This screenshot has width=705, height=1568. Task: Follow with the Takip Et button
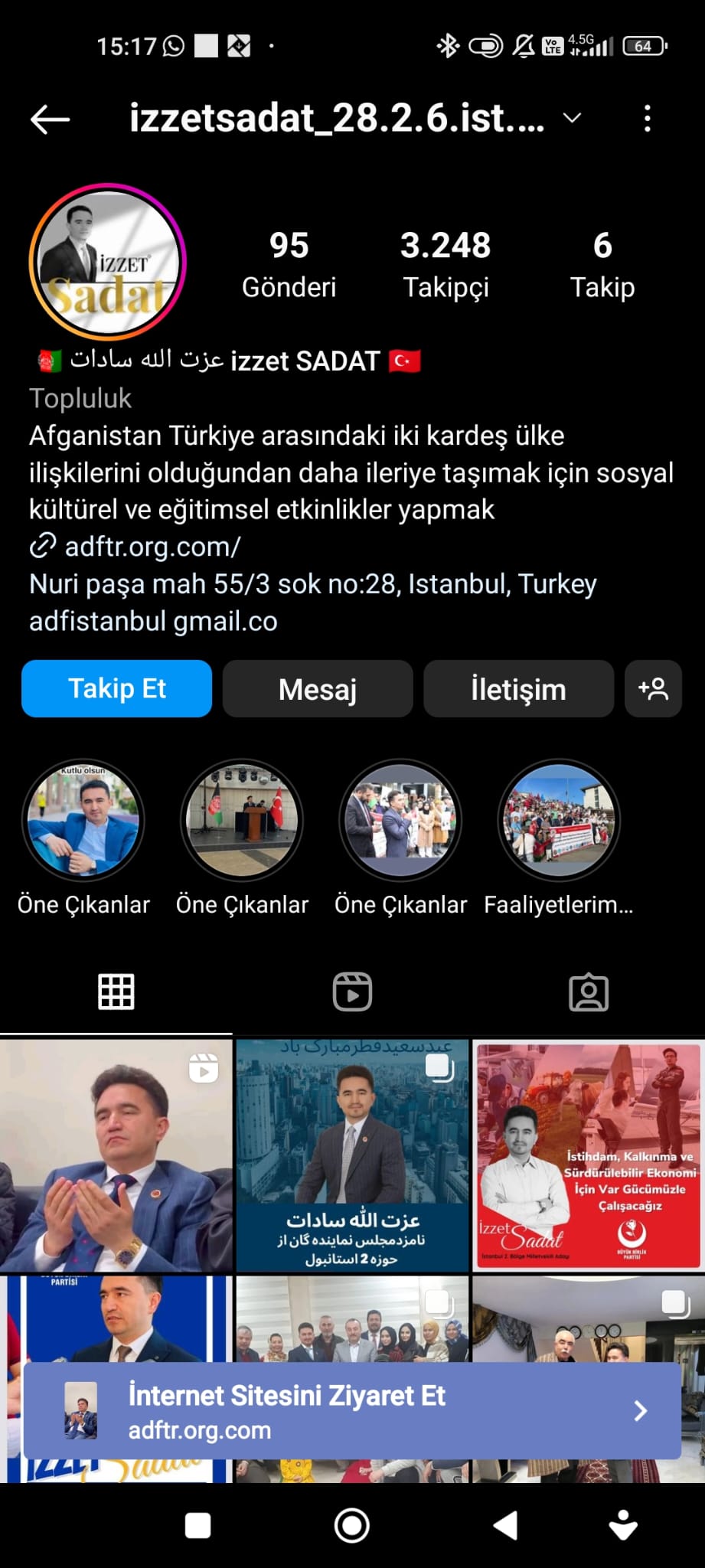[x=116, y=688]
